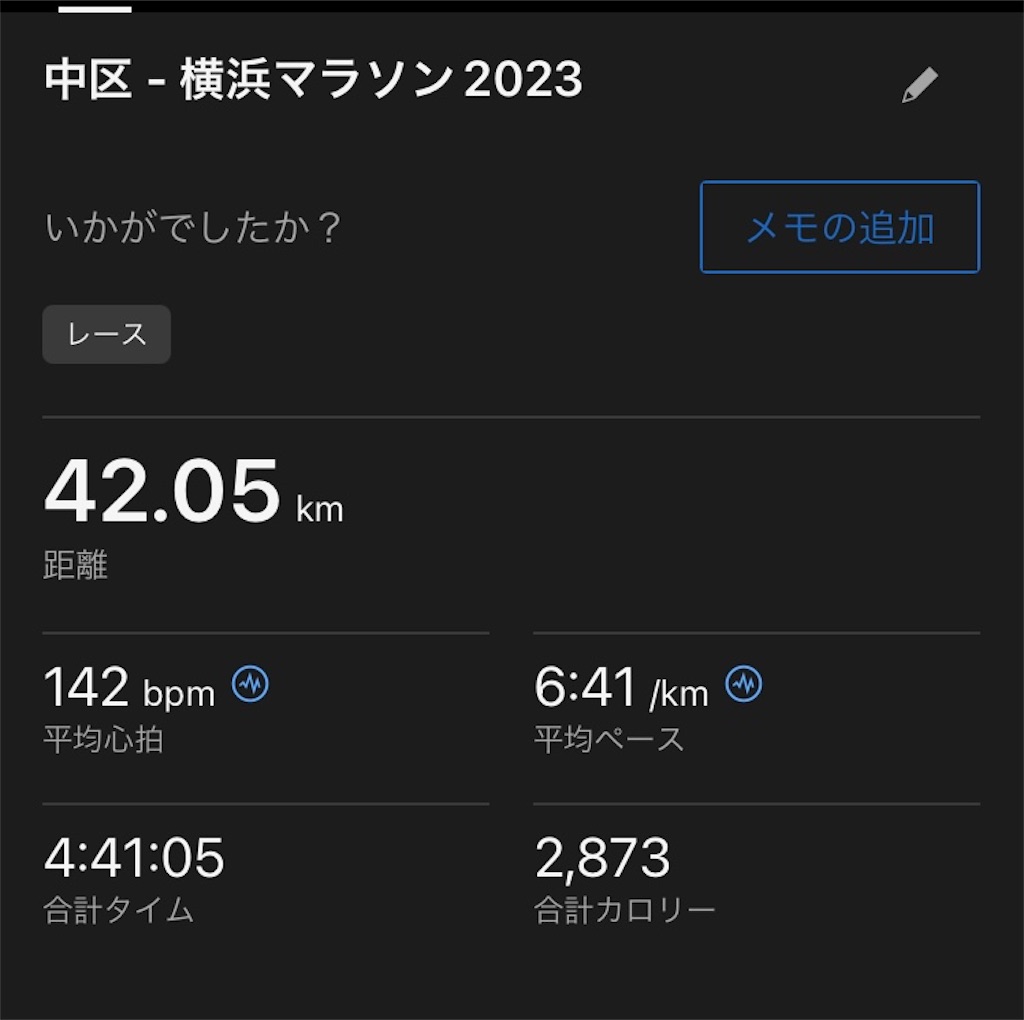Open the pace chart icon beside 6:41 /km

pyautogui.click(x=744, y=685)
